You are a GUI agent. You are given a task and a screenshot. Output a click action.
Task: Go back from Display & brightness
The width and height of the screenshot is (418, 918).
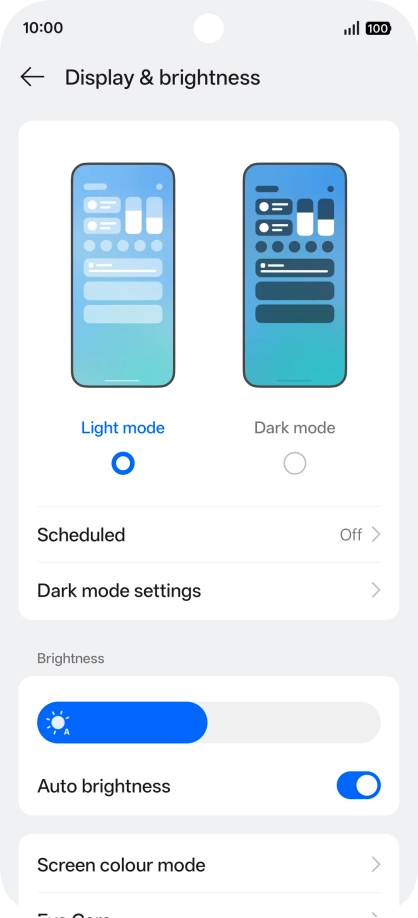[x=32, y=77]
